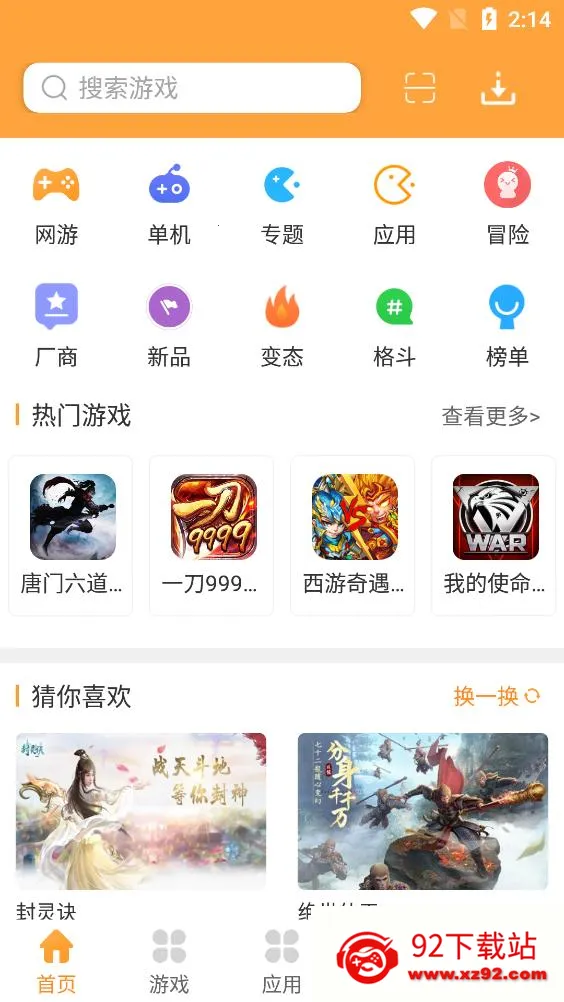Select the 专题 category
Screen dimensions: 564x1002
282,204
